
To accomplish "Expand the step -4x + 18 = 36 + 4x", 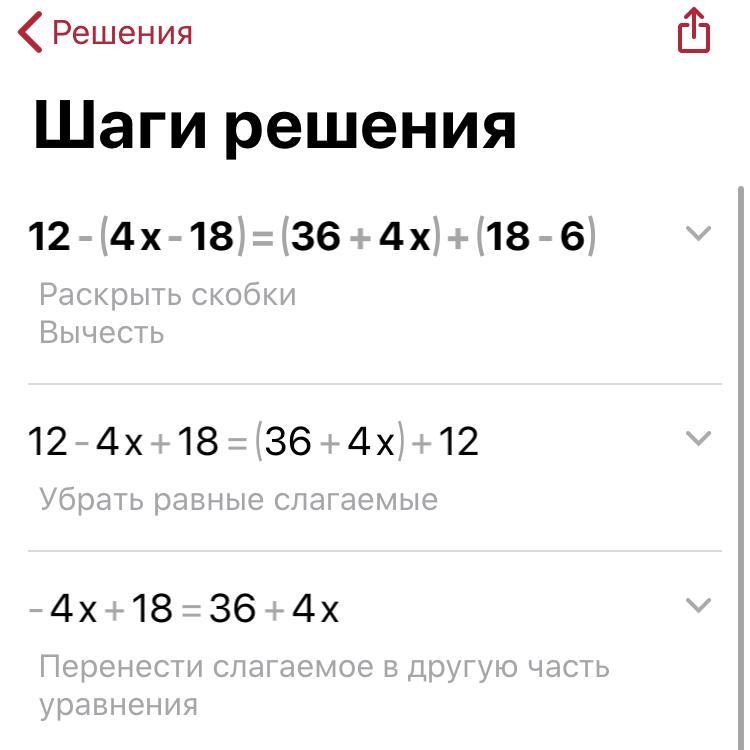I will [x=697, y=605].
